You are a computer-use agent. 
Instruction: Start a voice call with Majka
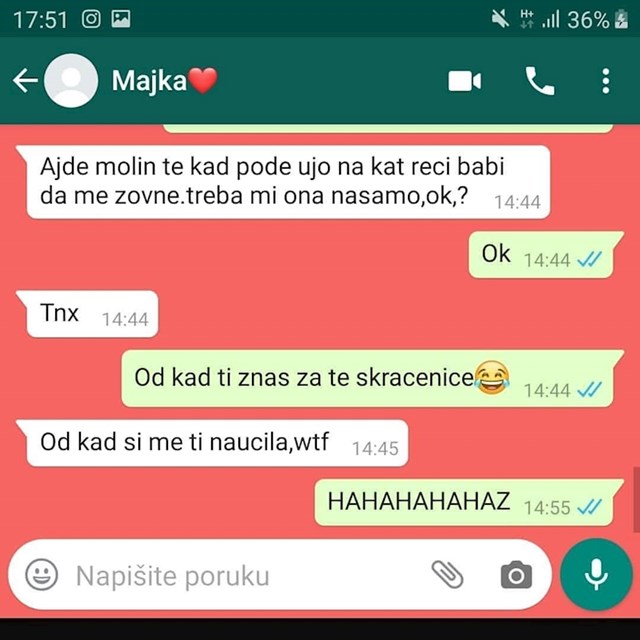539,81
